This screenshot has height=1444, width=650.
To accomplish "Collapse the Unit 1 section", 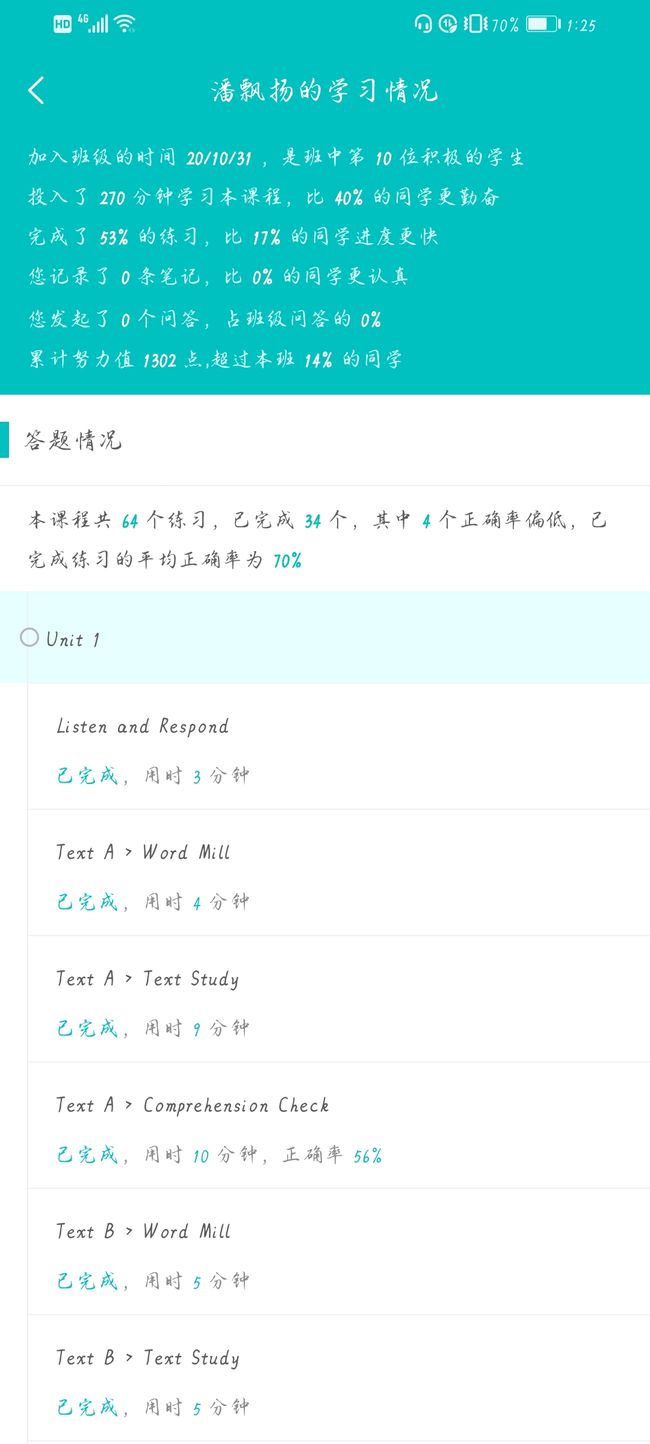I will pos(325,637).
